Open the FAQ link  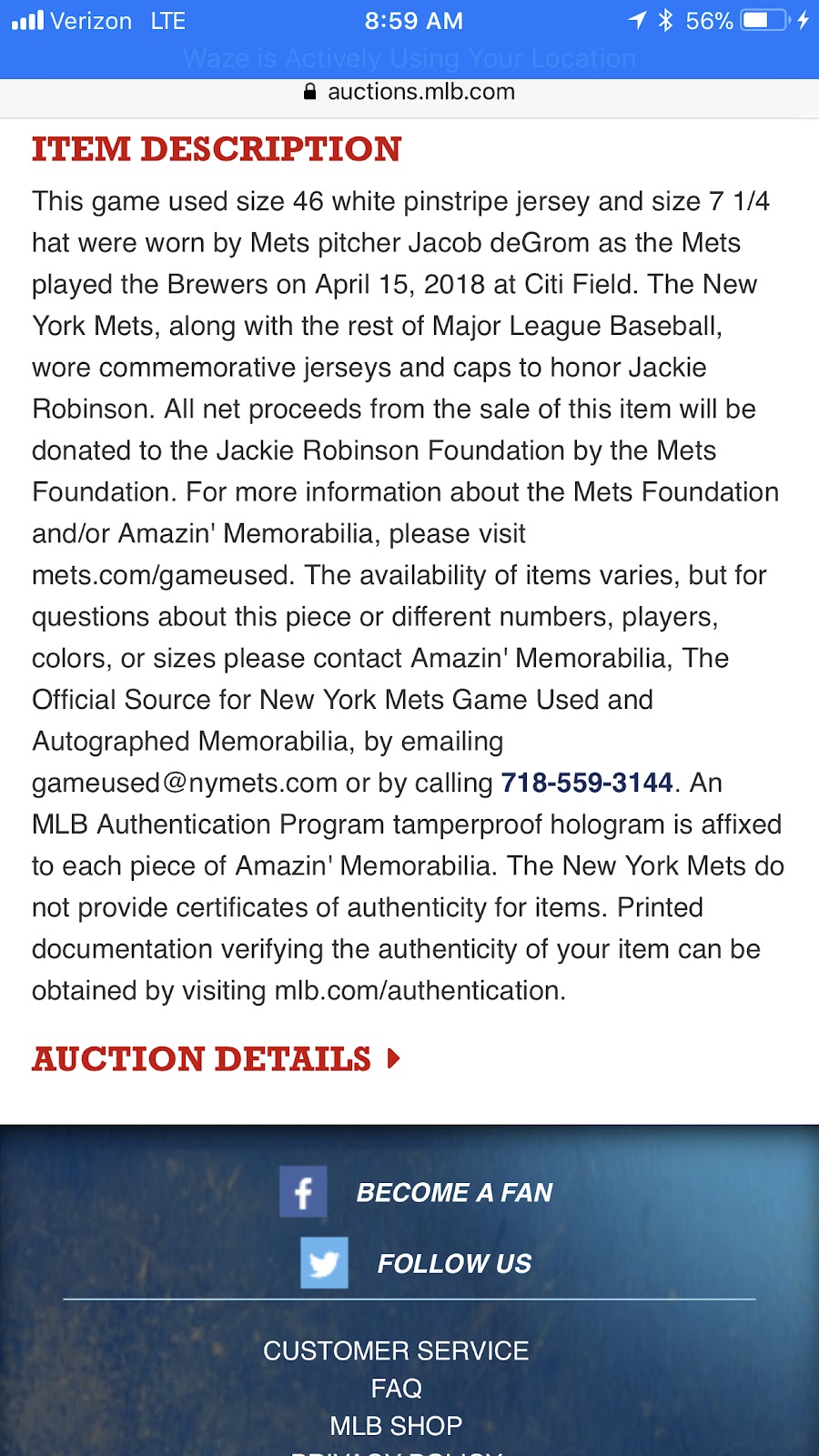click(396, 1389)
